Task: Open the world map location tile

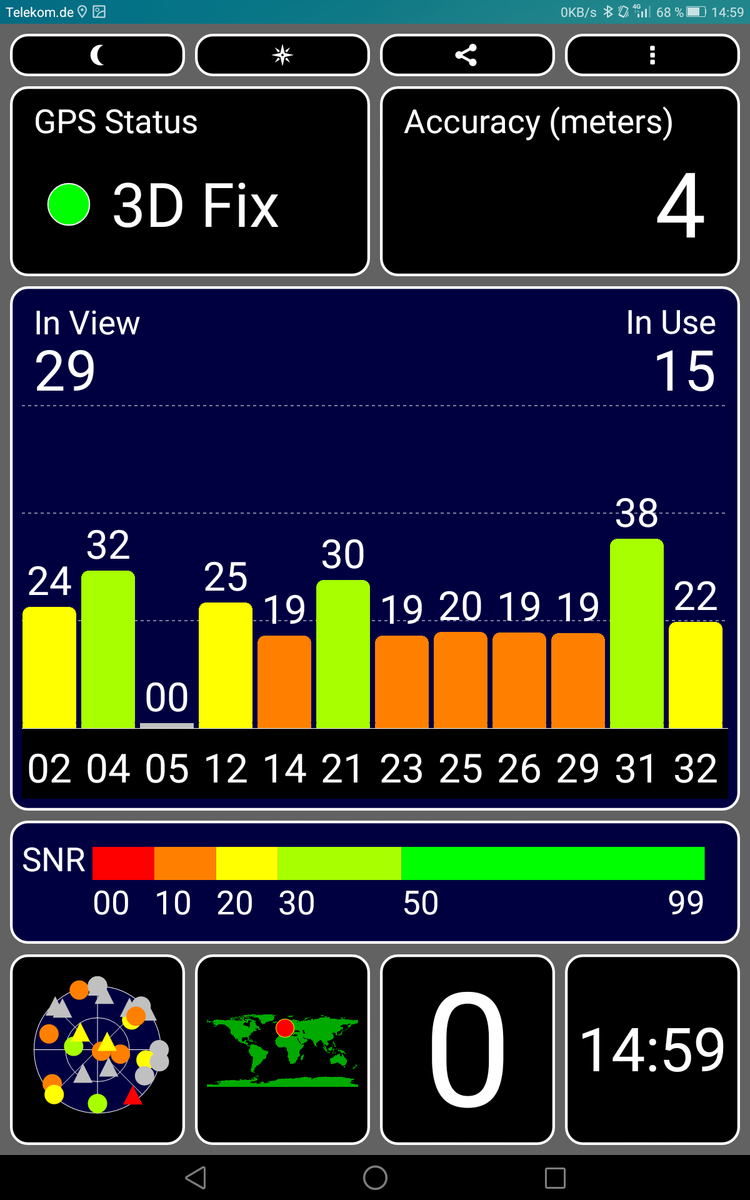Action: coord(282,1049)
